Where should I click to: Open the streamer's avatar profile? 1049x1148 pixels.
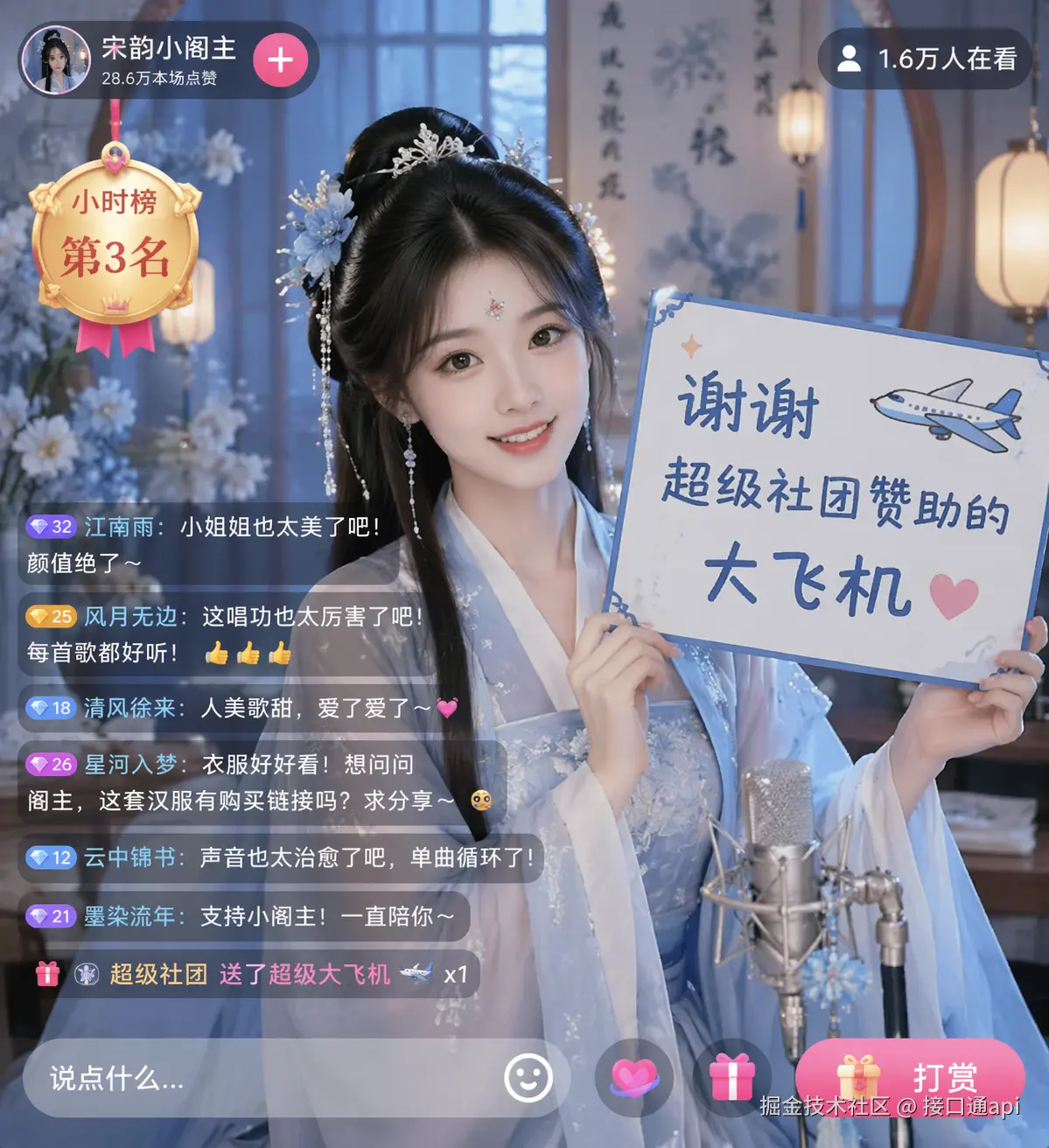(56, 60)
